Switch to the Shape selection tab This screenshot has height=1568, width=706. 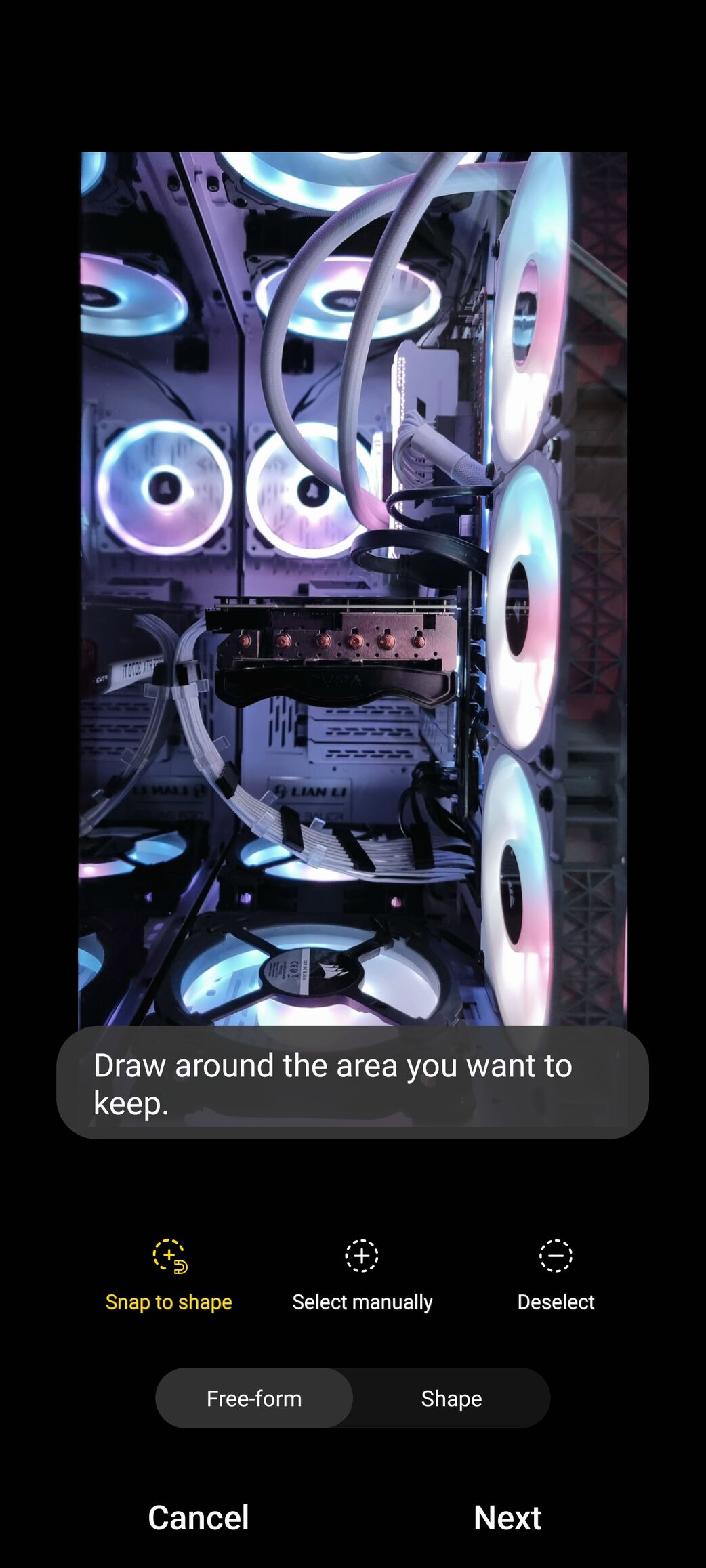click(x=451, y=1398)
